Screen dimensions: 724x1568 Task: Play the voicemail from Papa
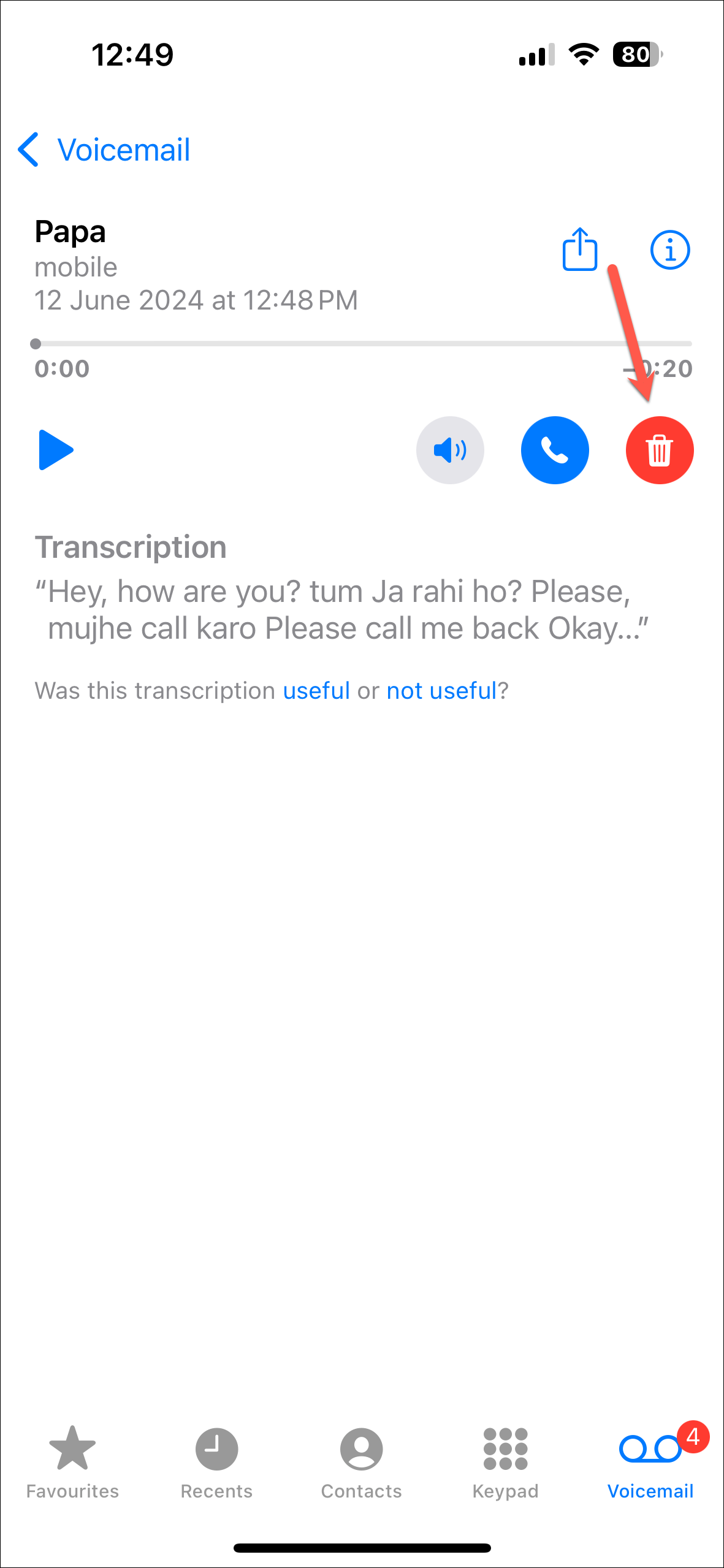point(56,450)
